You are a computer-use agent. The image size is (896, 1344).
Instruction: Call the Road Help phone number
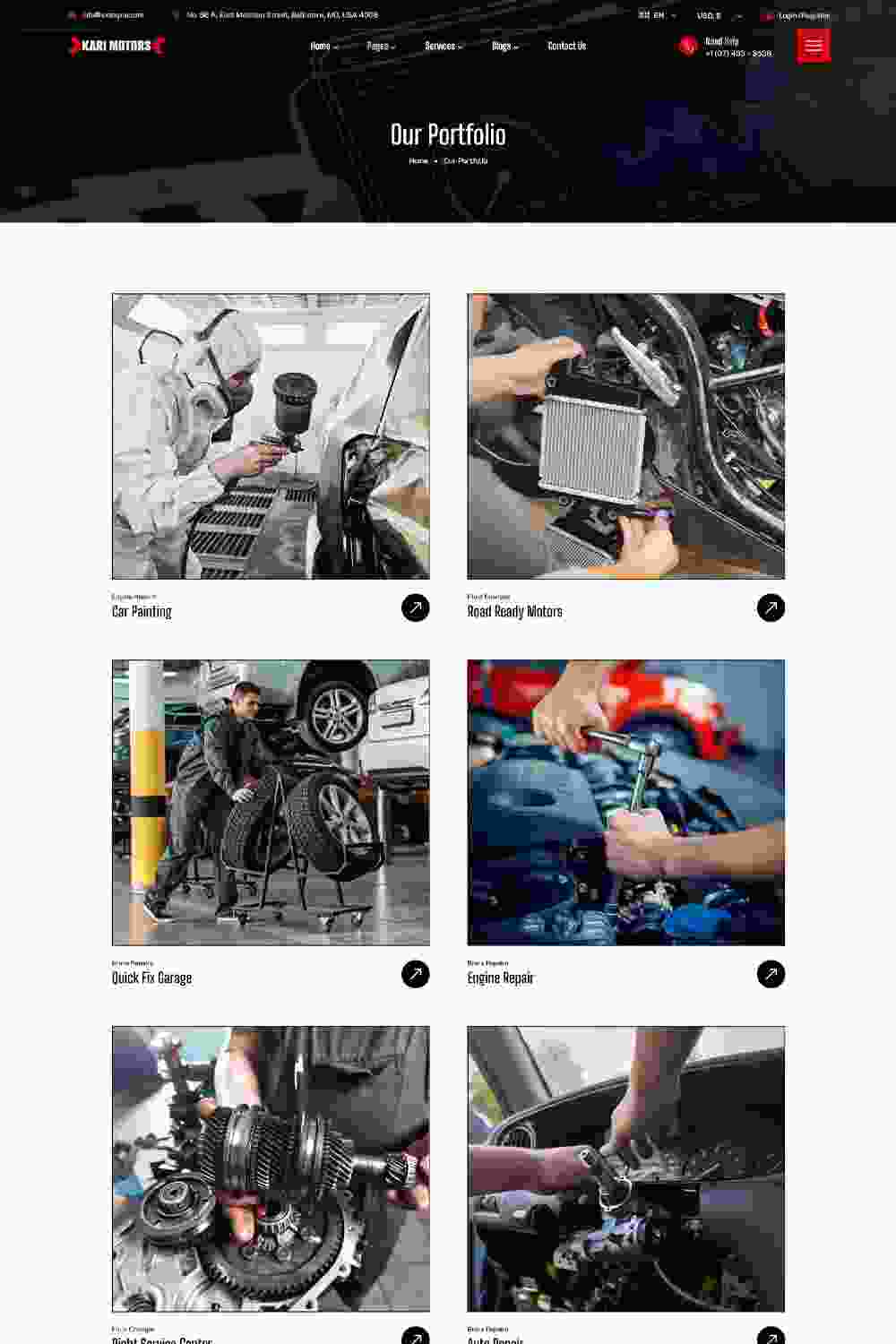point(737,54)
